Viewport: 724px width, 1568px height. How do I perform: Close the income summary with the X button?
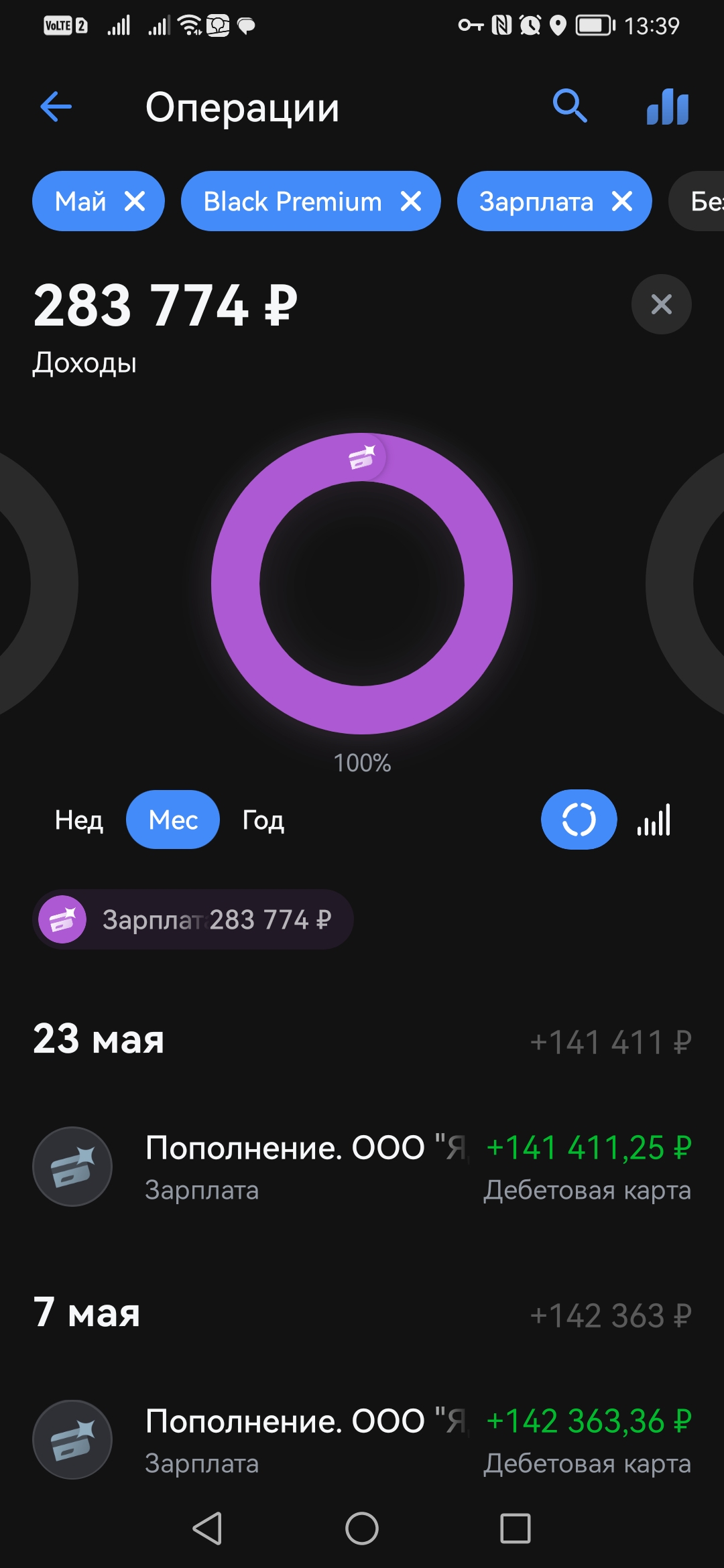(x=661, y=304)
